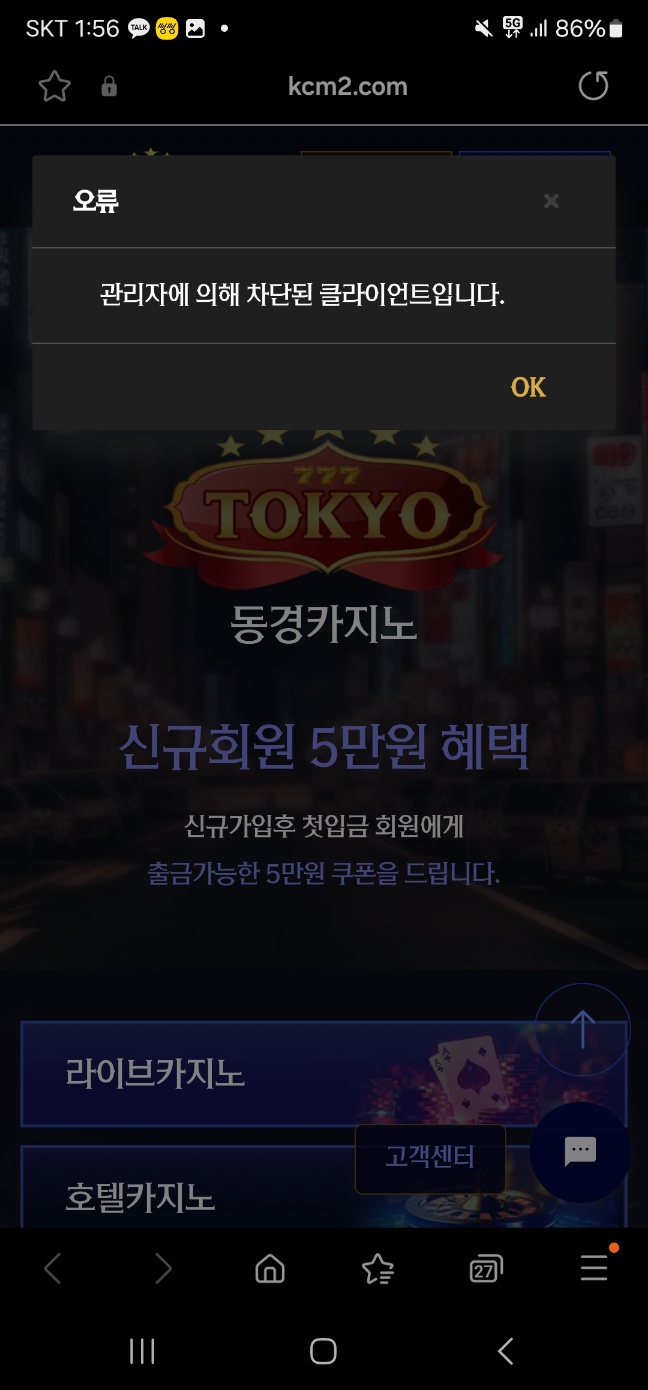Jump to top with arrow button

[x=582, y=1029]
